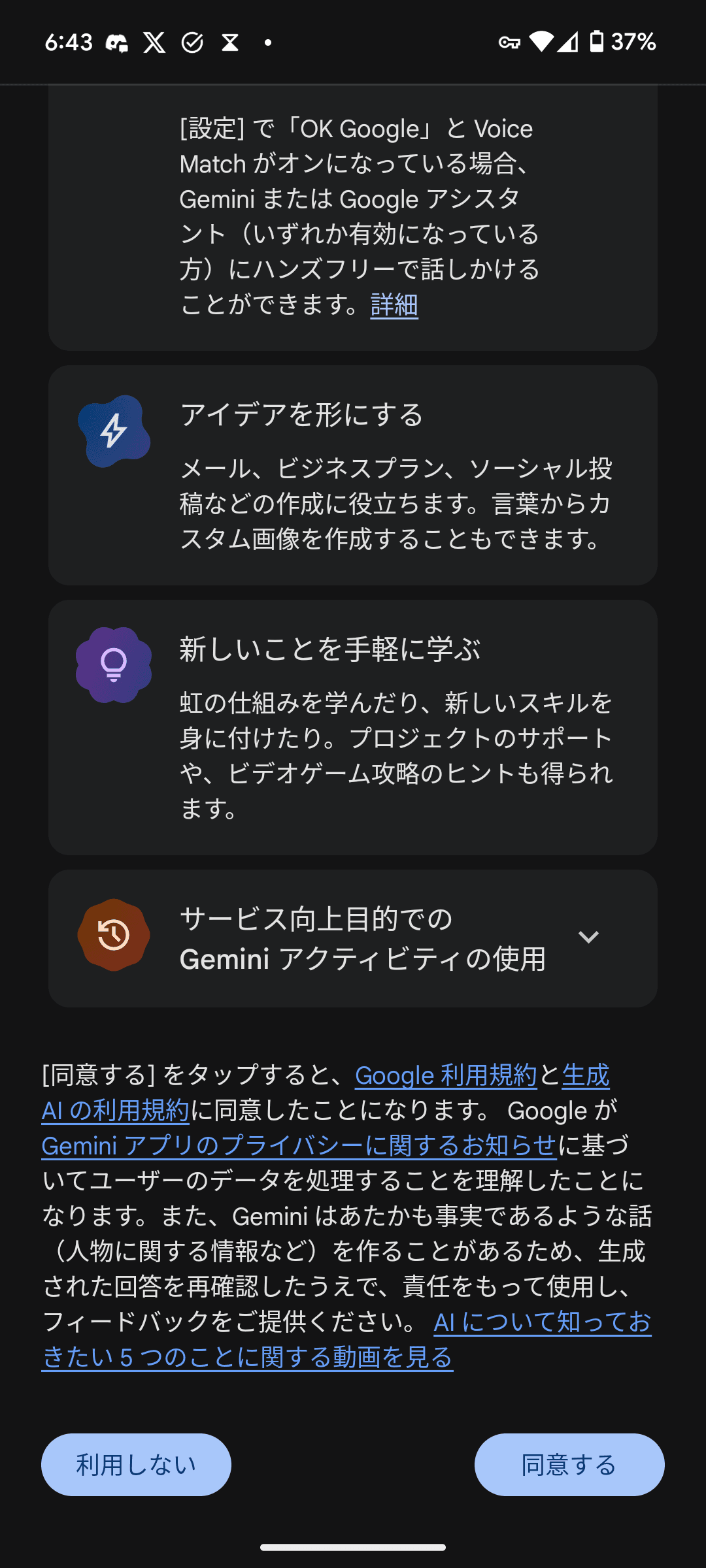Viewport: 706px width, 1568px height.
Task: Open the 詳細 link about Voice Match
Action: click(x=394, y=304)
